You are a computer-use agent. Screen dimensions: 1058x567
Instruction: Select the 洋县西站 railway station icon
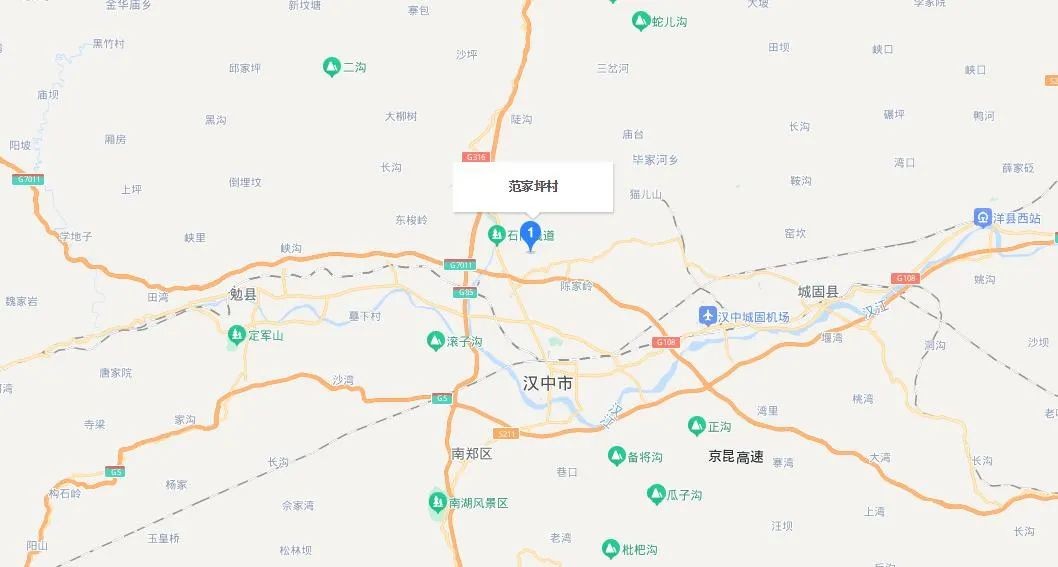coord(983,217)
